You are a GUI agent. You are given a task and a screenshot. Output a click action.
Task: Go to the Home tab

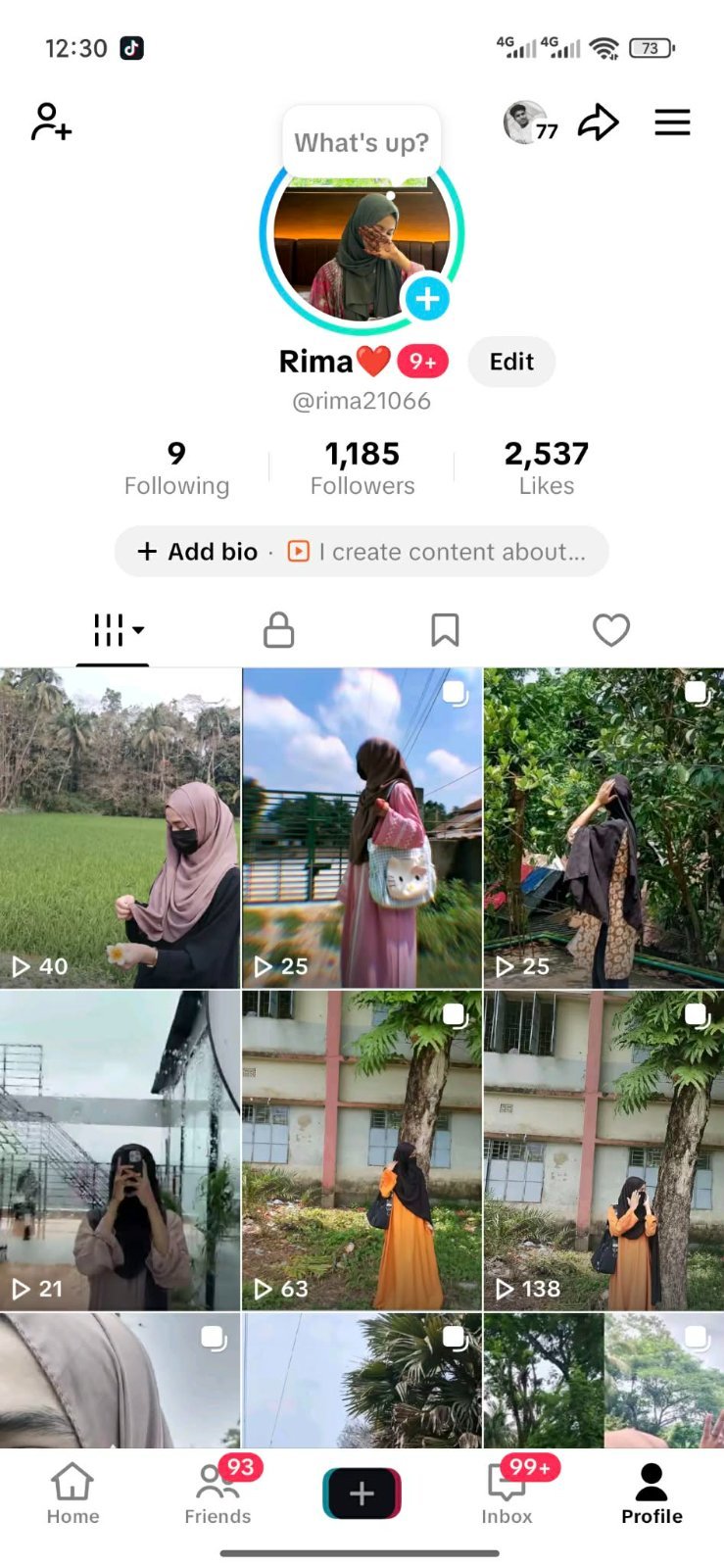(72, 1494)
